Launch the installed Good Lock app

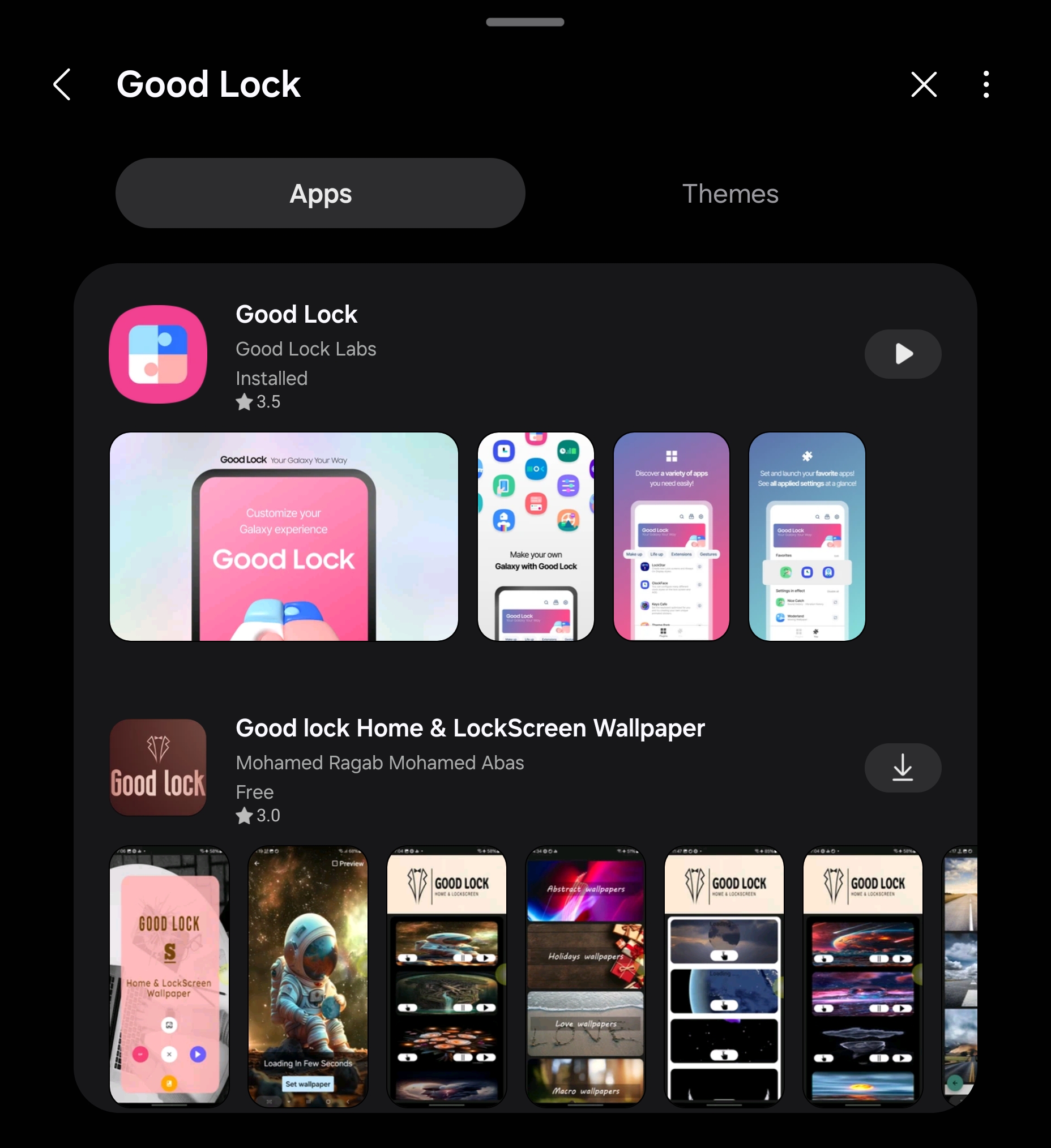tap(902, 354)
